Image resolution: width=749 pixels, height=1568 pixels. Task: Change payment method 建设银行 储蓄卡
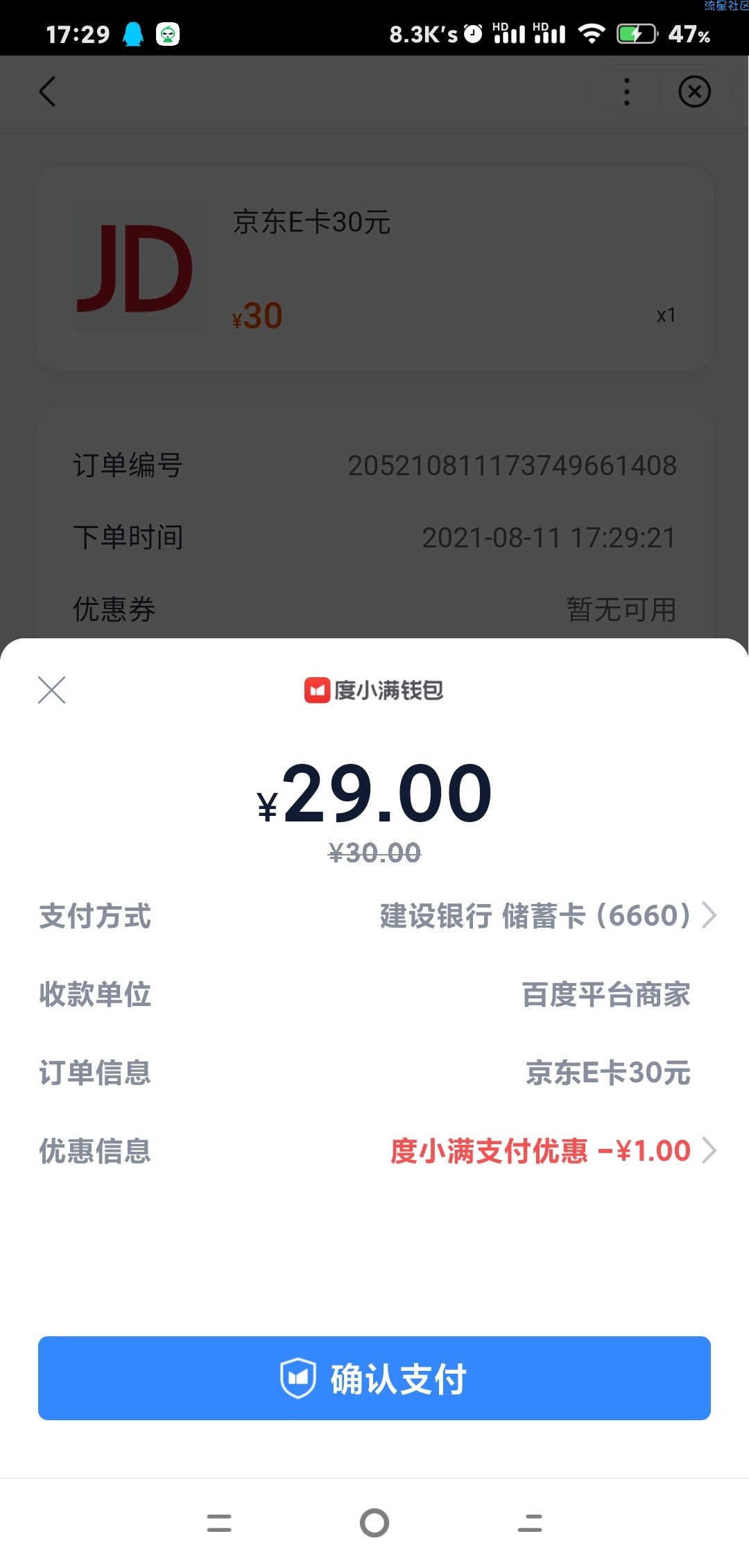[374, 916]
